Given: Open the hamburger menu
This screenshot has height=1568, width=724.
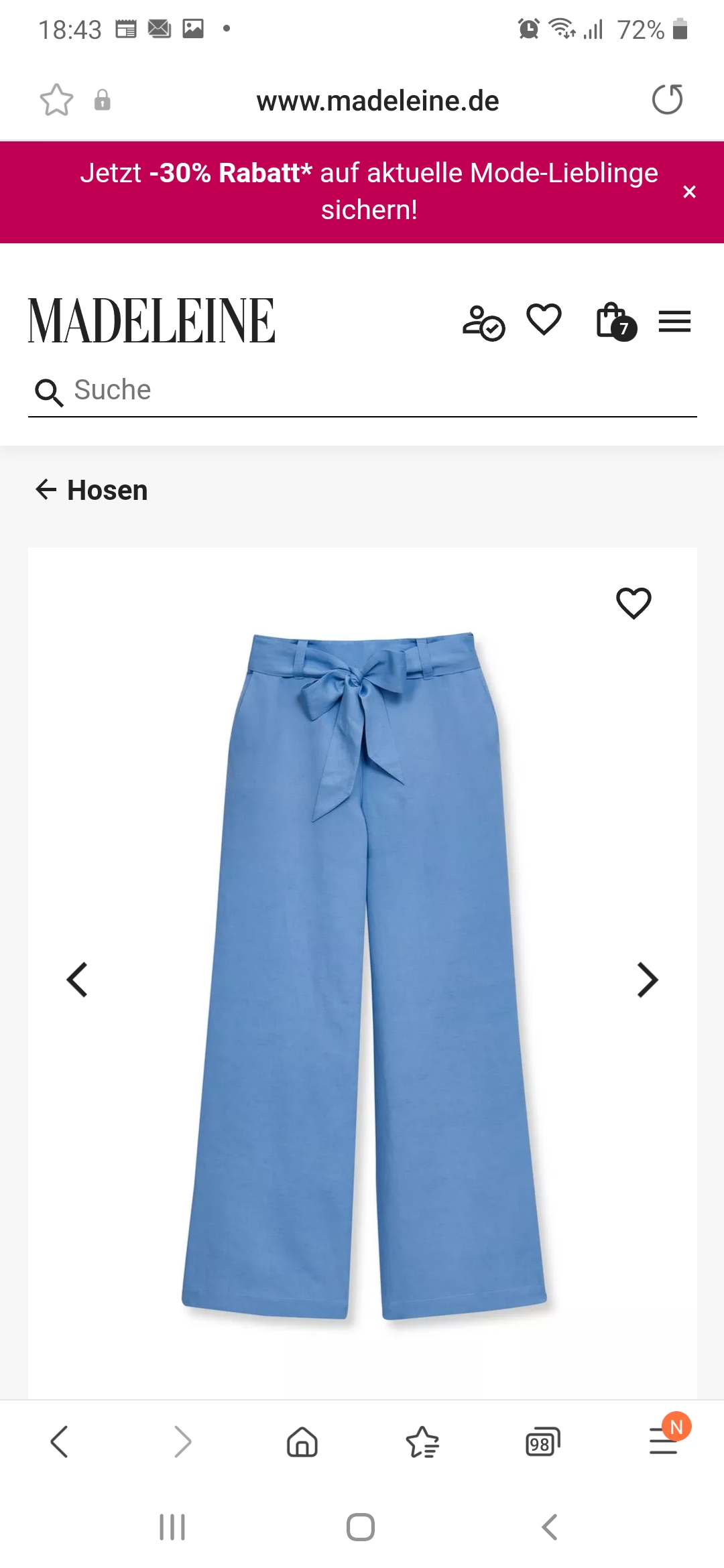Looking at the screenshot, I should (674, 321).
